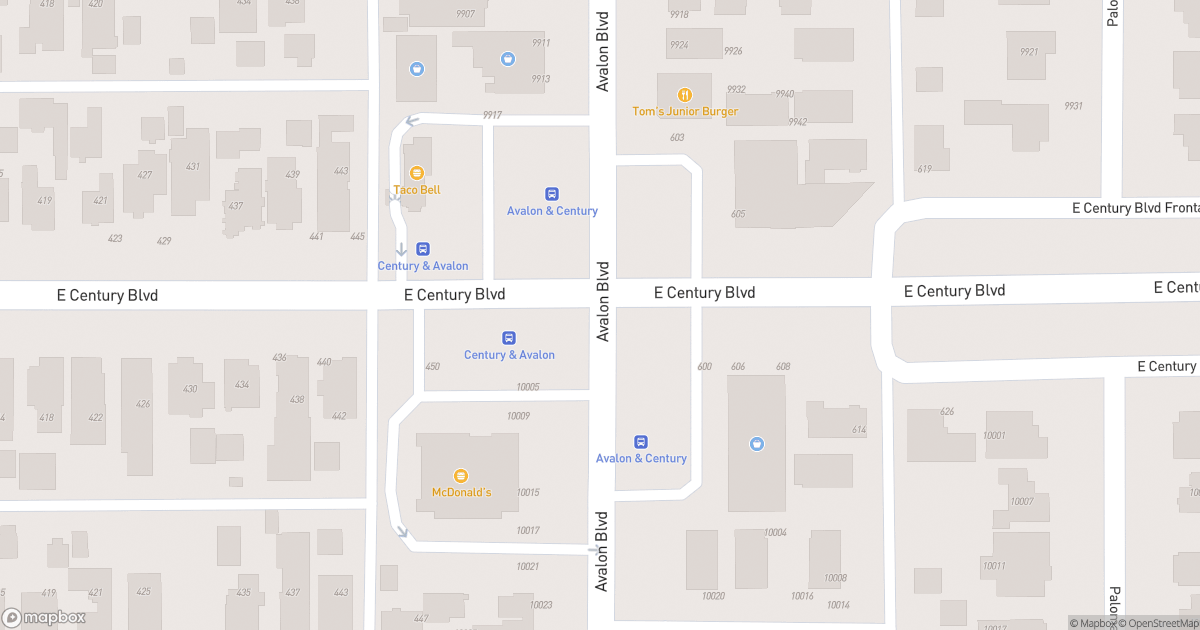Tap Tom's Junior Burger marker
The height and width of the screenshot is (630, 1200).
pyautogui.click(x=685, y=95)
